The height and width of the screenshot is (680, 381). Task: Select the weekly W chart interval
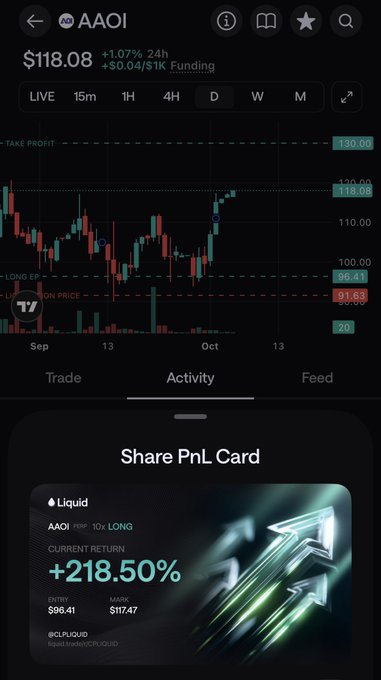pos(257,96)
